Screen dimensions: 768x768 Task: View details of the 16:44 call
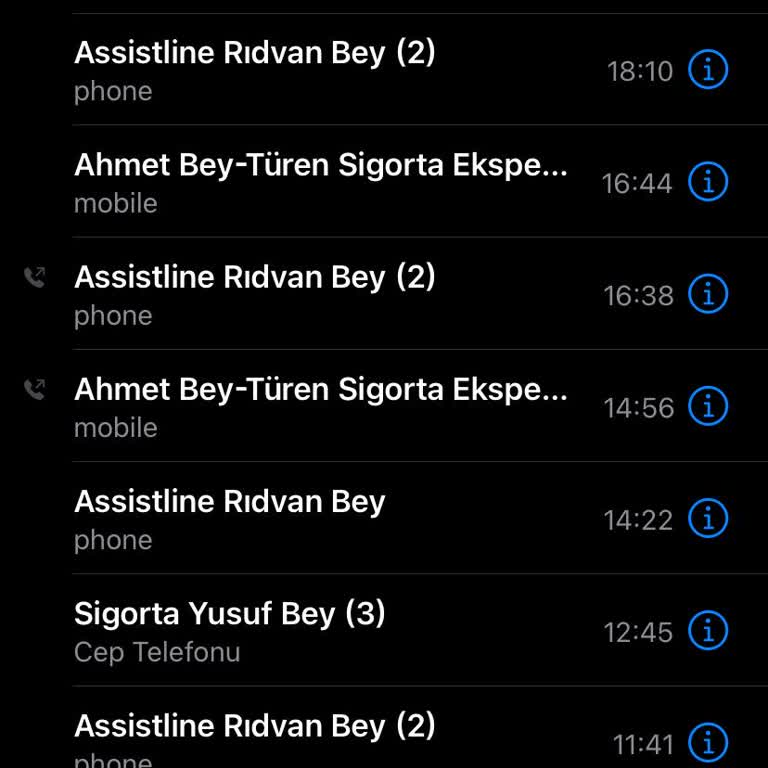708,182
